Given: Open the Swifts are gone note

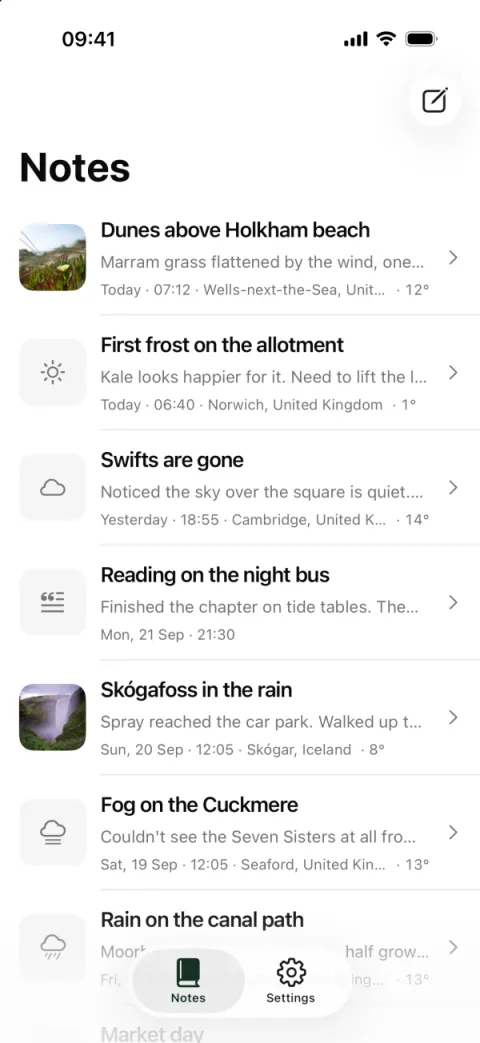Looking at the screenshot, I should coord(240,488).
